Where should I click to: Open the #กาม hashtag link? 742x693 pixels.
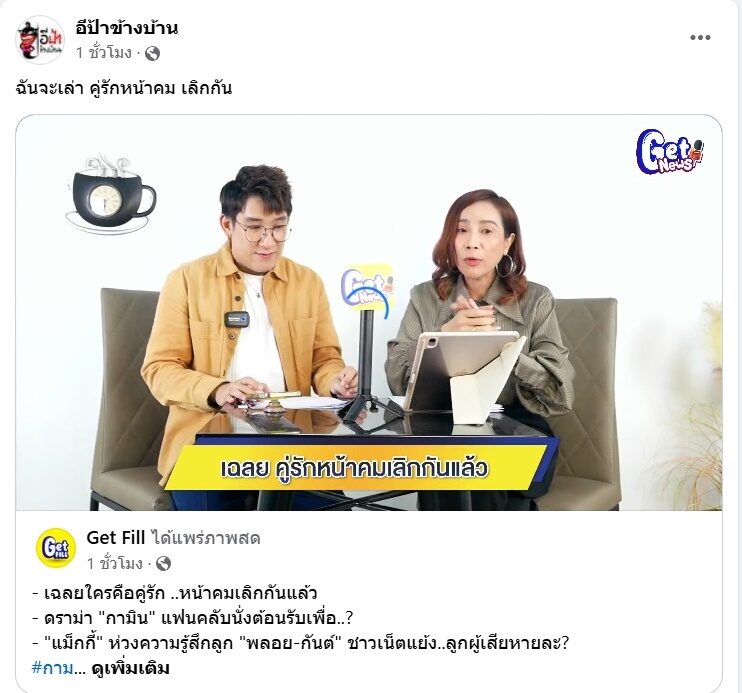click(52, 668)
